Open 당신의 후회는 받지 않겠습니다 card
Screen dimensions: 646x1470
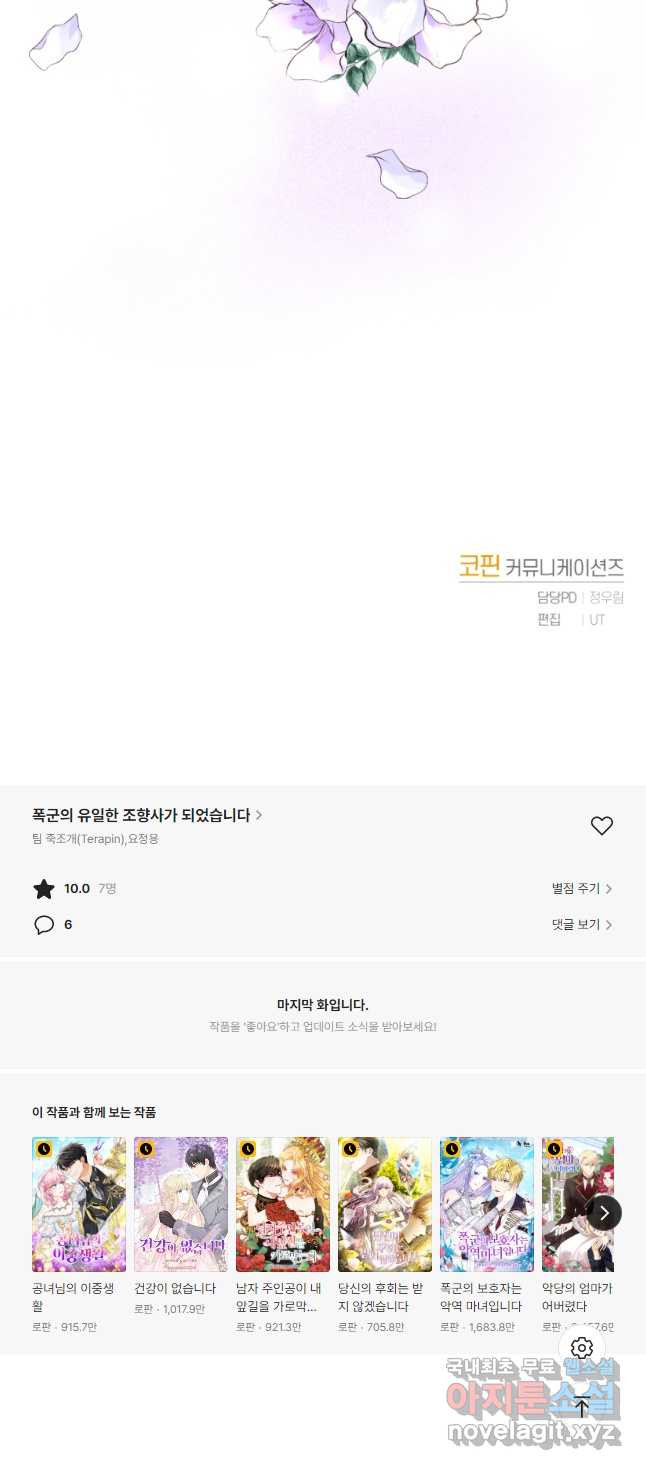385,1204
